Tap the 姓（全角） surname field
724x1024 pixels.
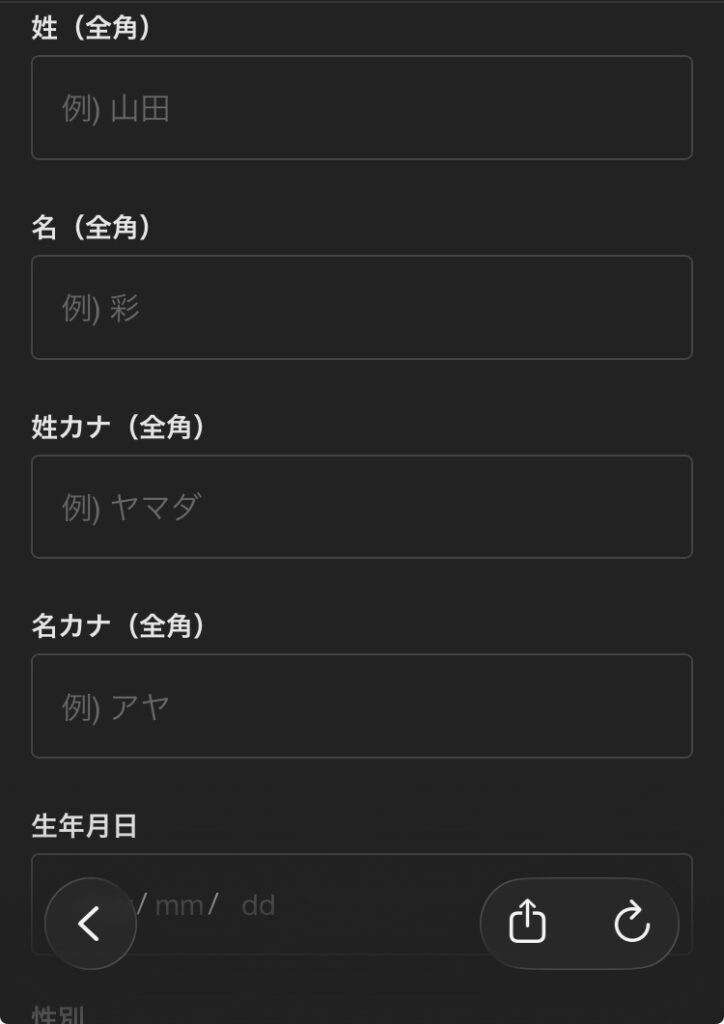361,108
